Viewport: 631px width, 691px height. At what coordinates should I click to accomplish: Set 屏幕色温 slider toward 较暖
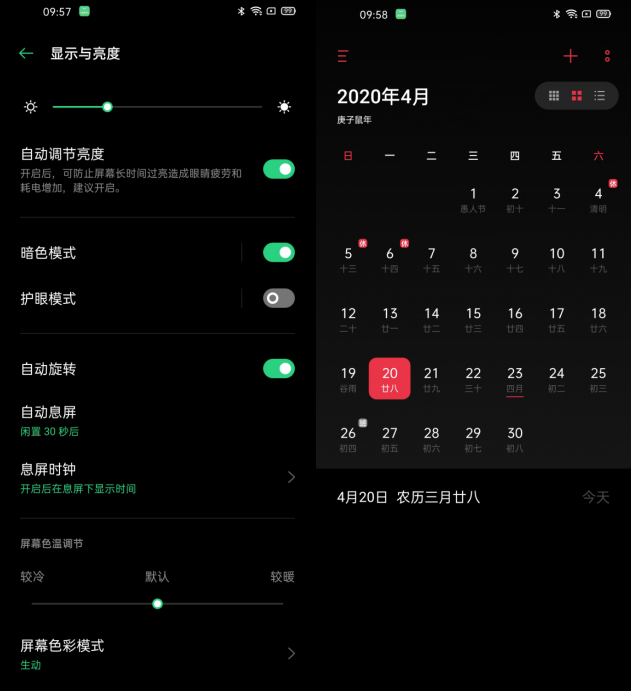coord(250,603)
